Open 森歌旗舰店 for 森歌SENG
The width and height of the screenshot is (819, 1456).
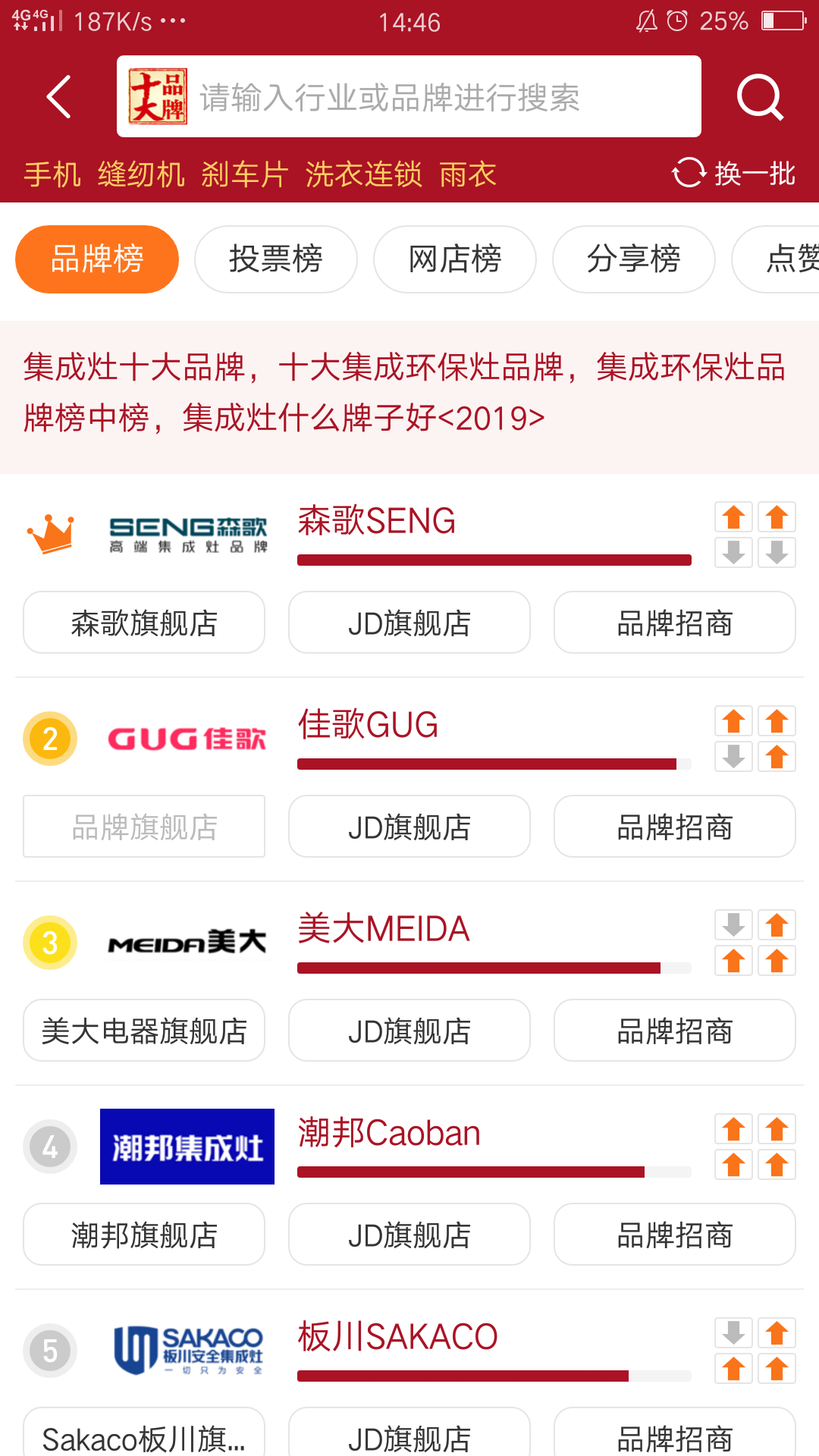(144, 622)
